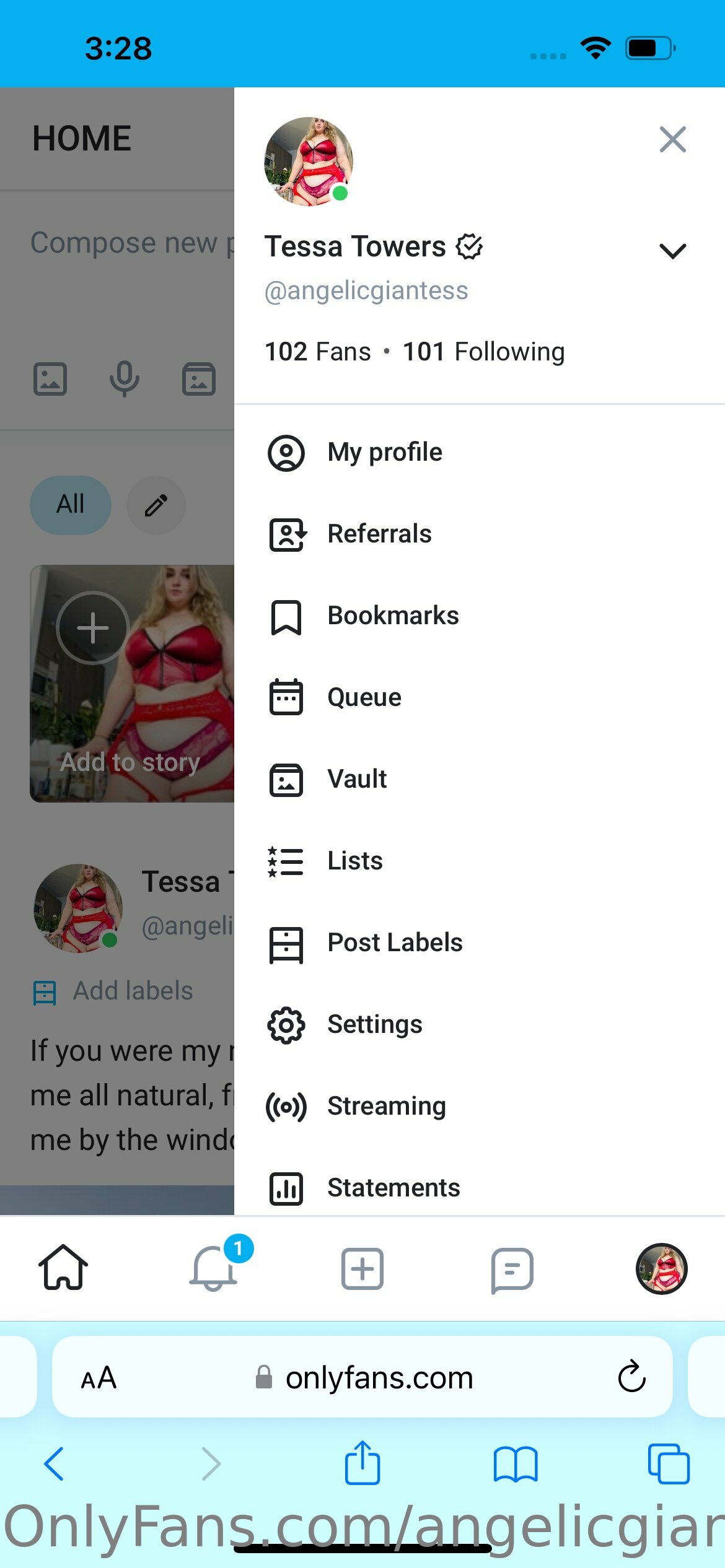The height and width of the screenshot is (1568, 725).
Task: Open Streaming
Action: (386, 1107)
